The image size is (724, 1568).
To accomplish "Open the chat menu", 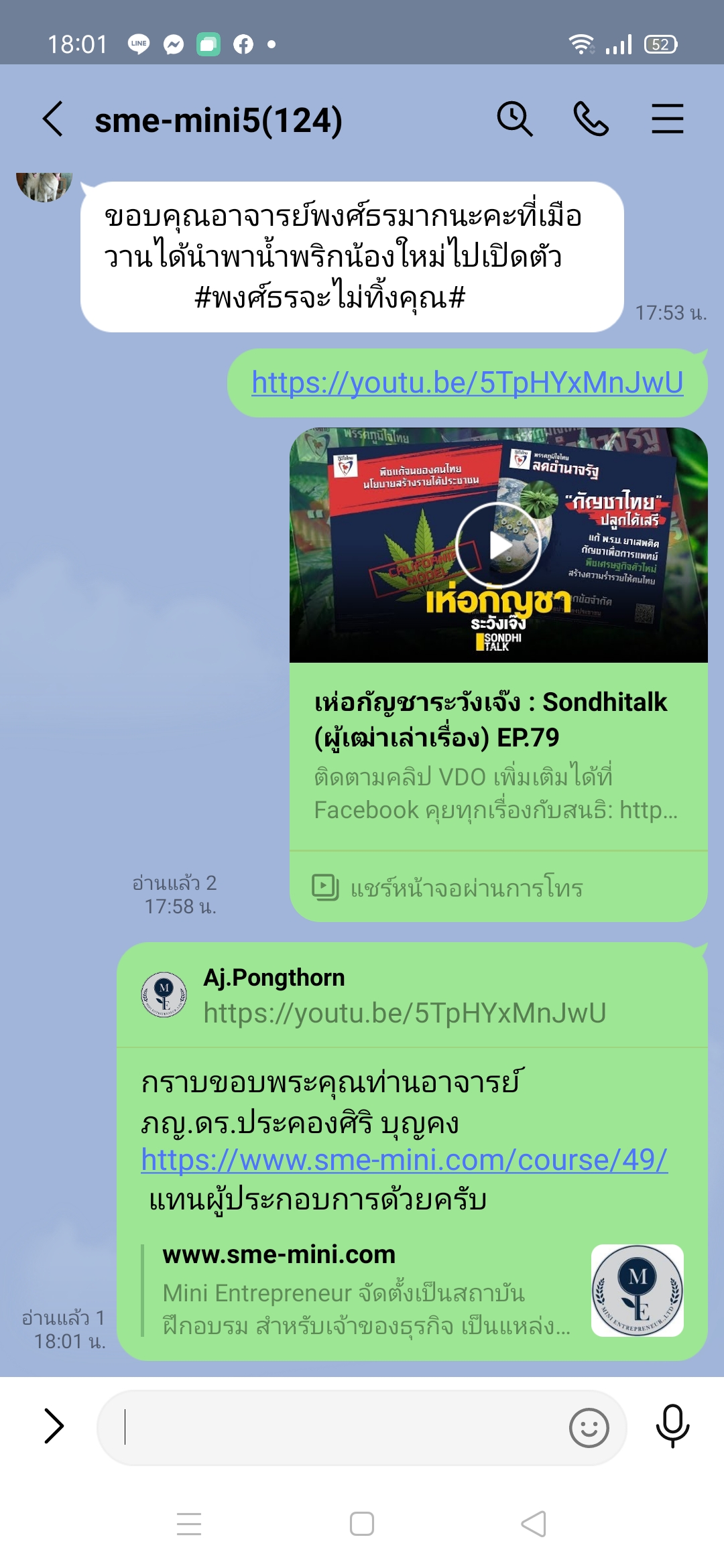I will click(x=667, y=119).
